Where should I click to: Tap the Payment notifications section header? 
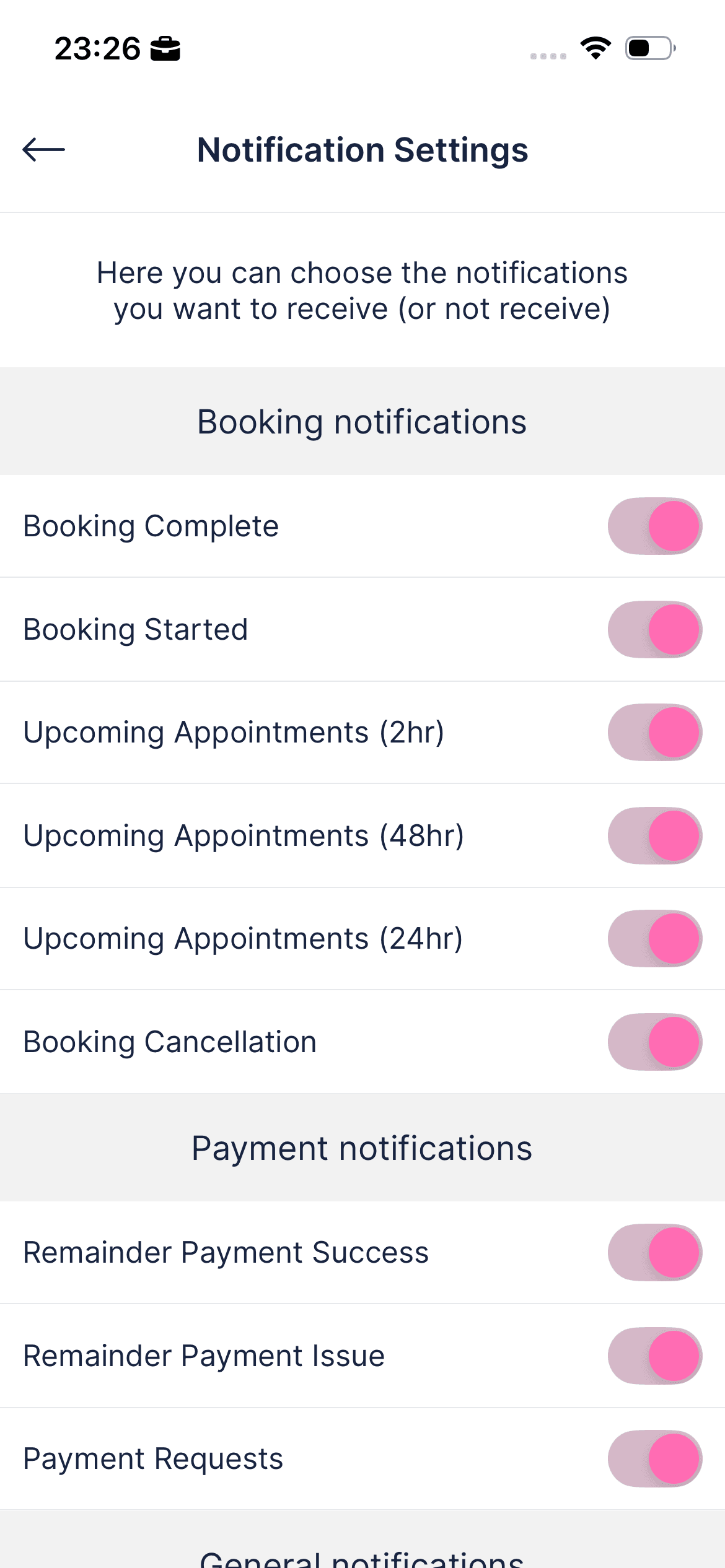tap(362, 1148)
